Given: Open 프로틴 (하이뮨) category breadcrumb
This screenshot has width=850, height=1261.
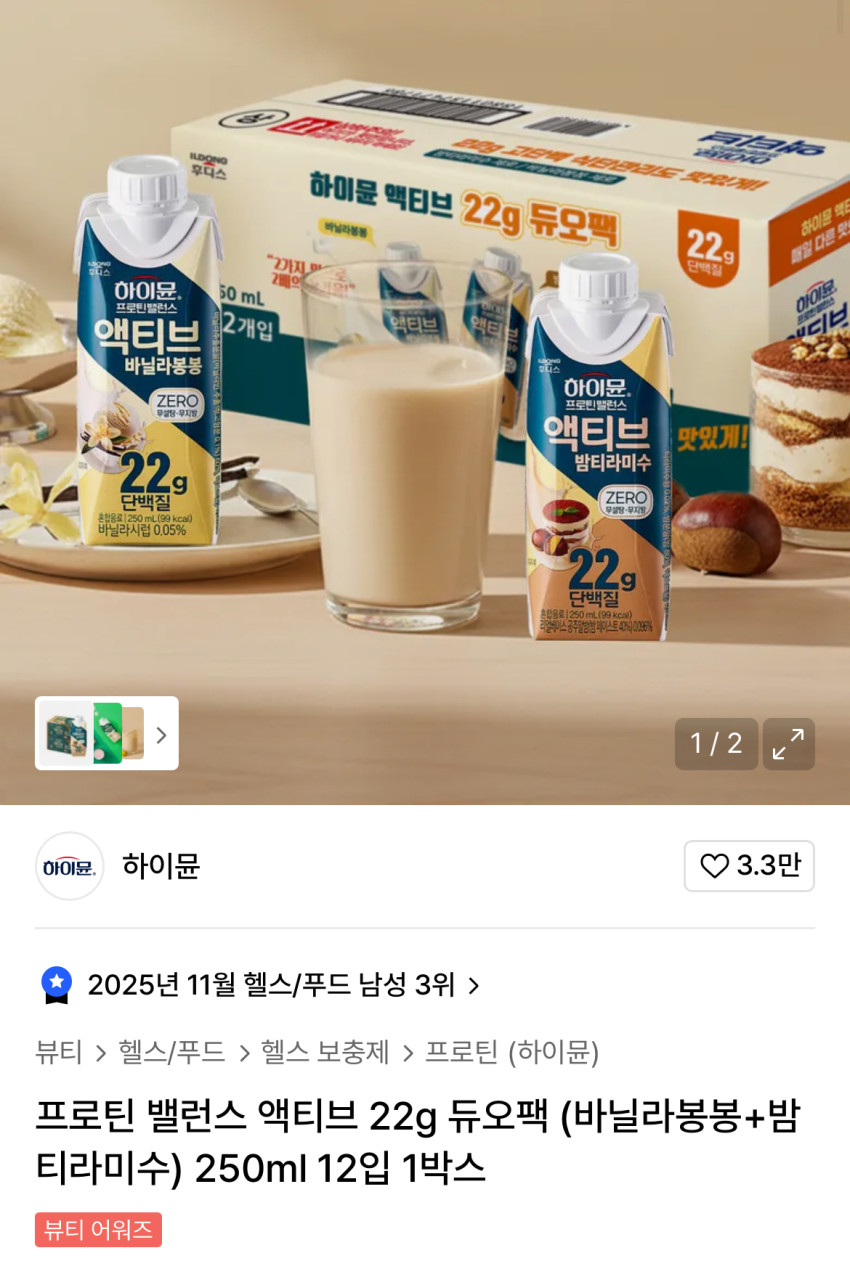Looking at the screenshot, I should (x=512, y=1052).
